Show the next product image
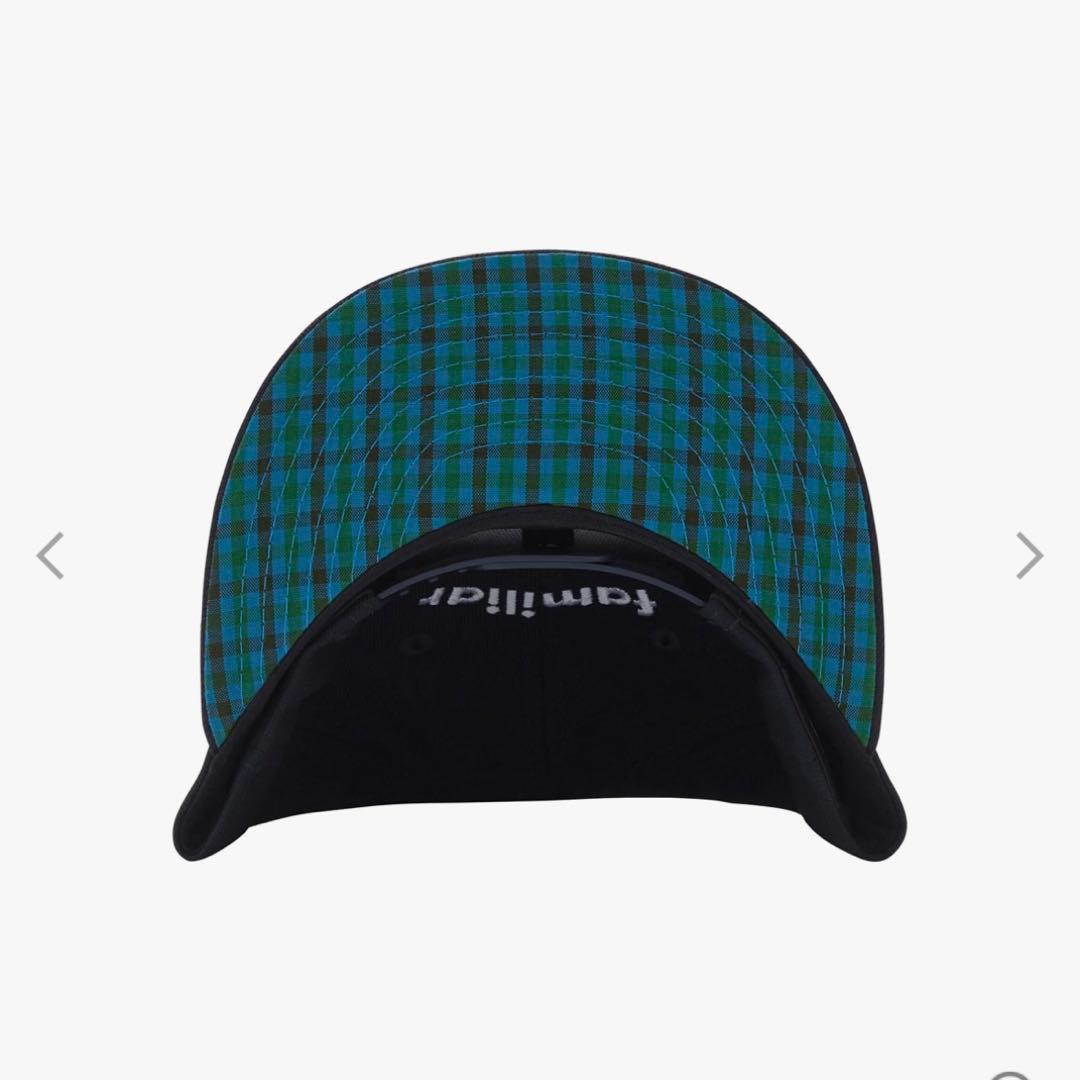 1029,556
